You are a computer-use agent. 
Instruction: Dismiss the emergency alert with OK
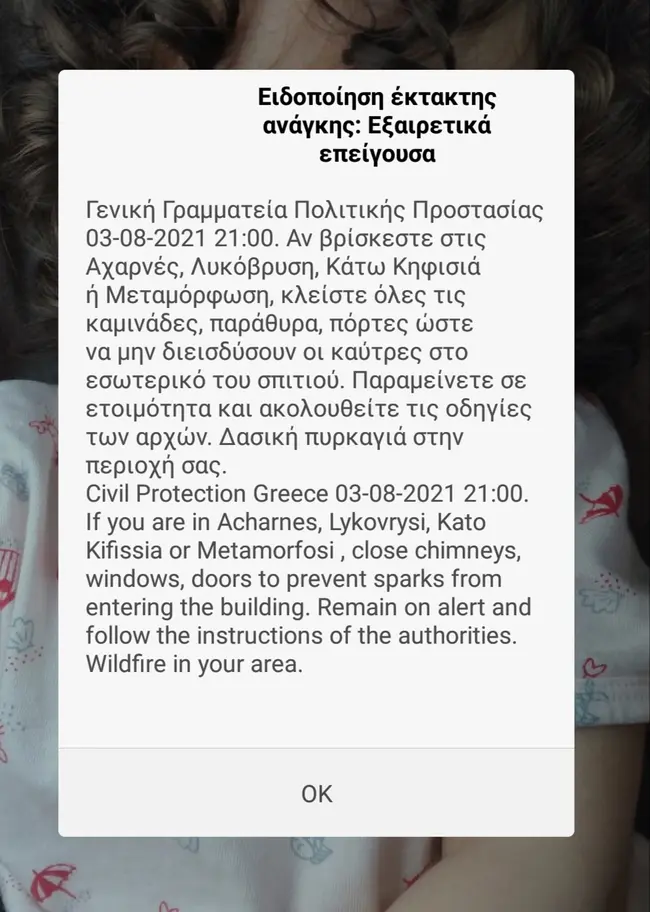[x=316, y=793]
